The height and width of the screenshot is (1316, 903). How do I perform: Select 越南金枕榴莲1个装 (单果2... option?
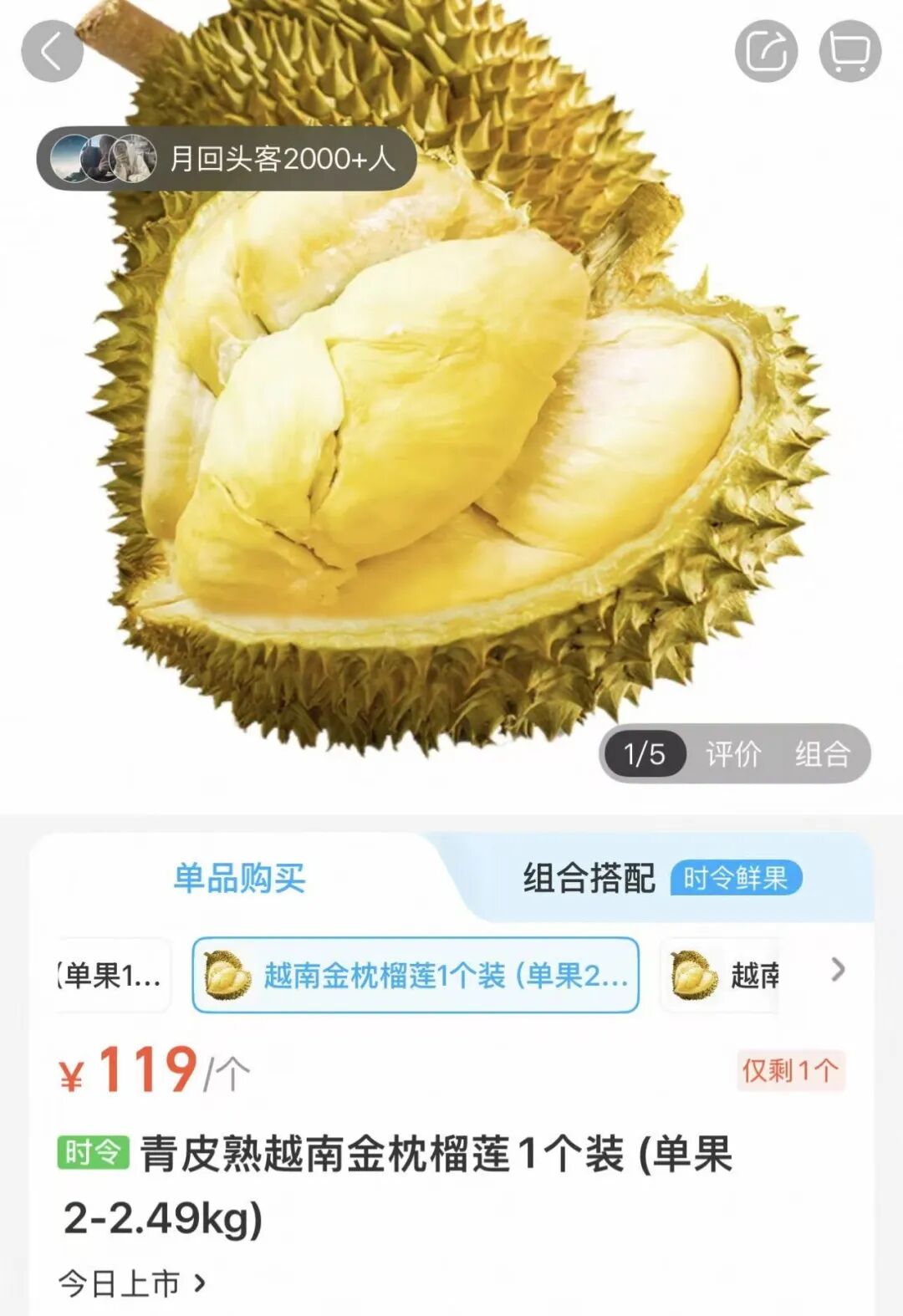click(x=416, y=975)
